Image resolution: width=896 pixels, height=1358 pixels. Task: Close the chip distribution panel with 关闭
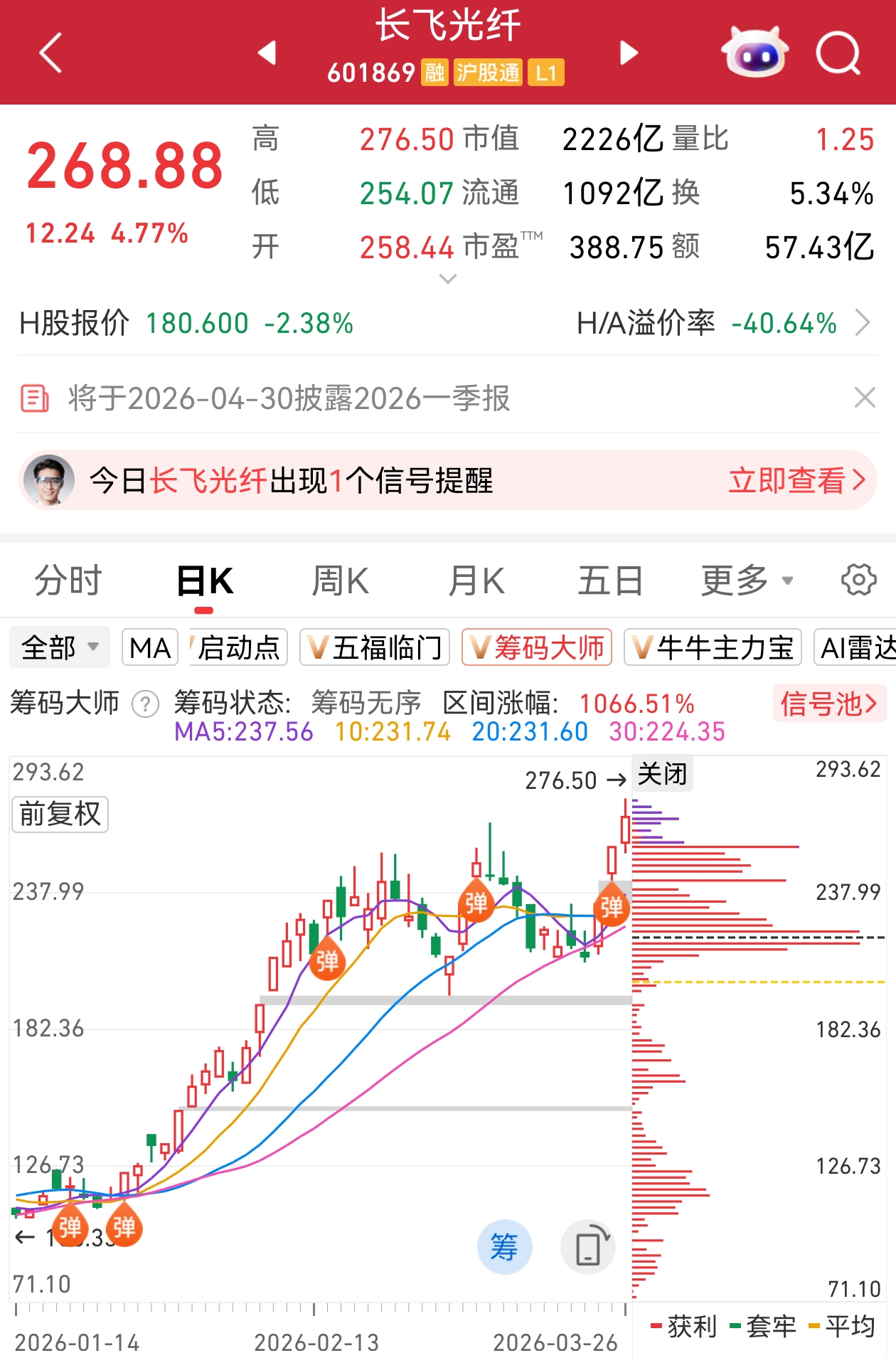662,774
